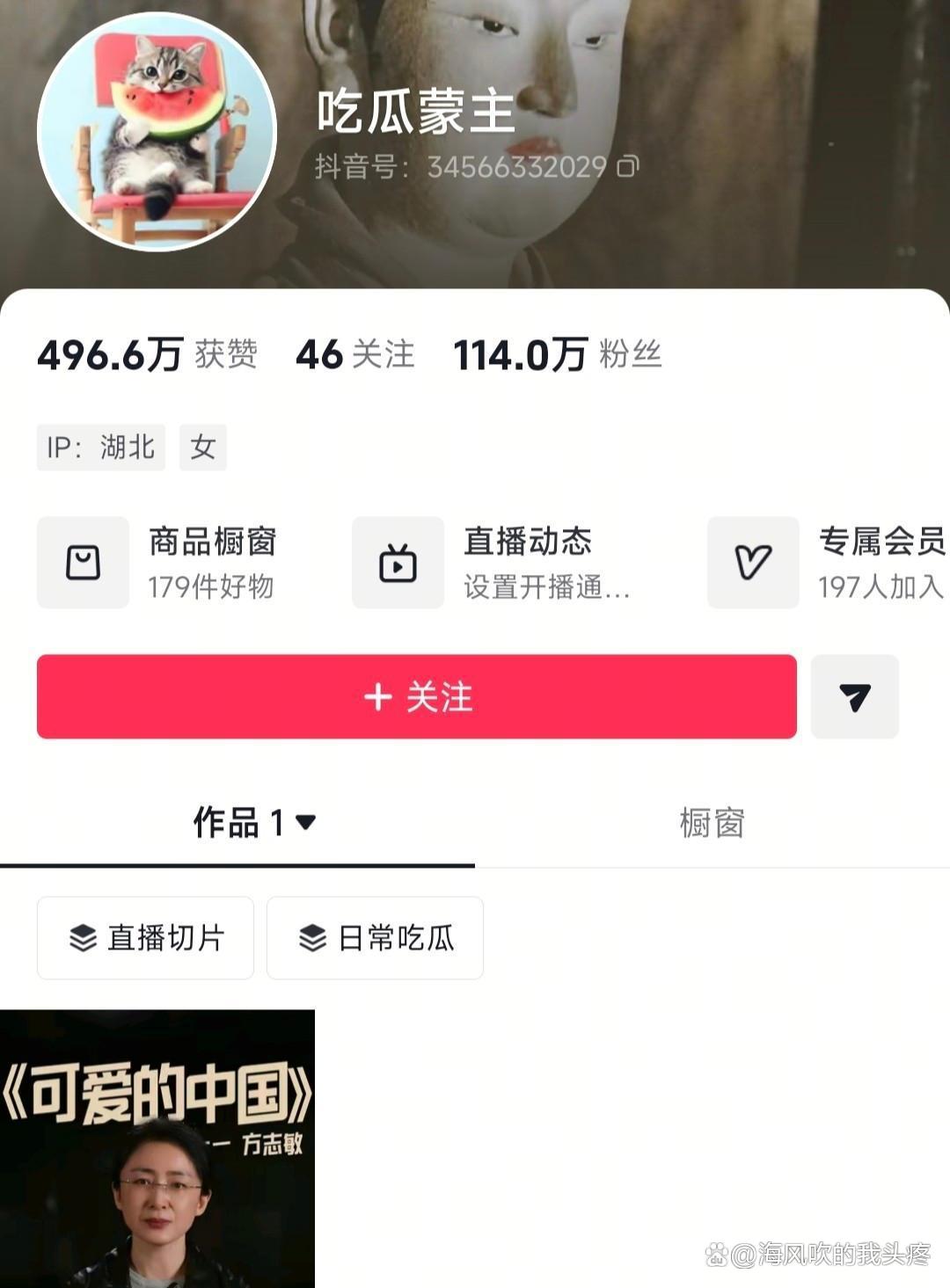Toggle the 日常吃瓜 collection filter

(375, 938)
